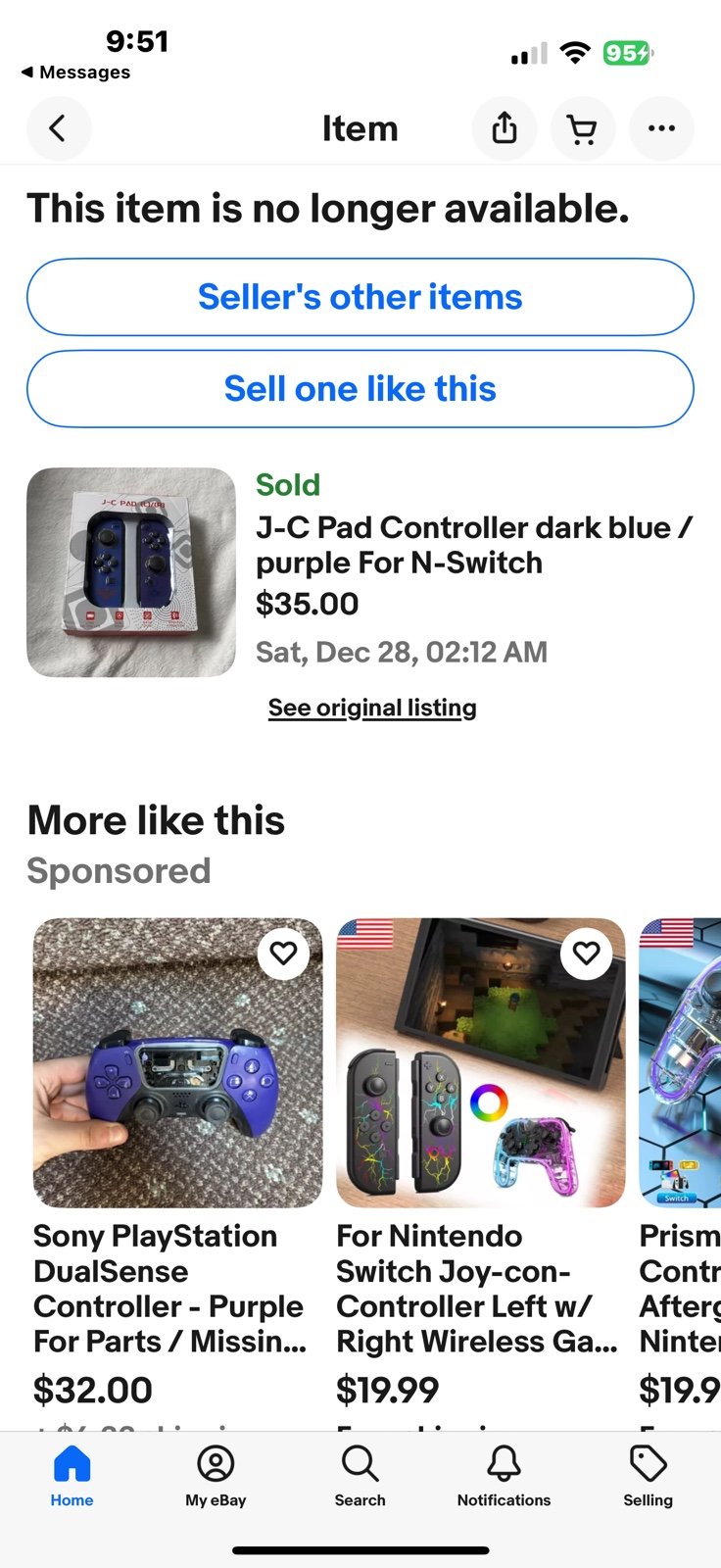Screen dimensions: 721x1568
Task: Open the three-dot overflow menu
Action: tap(661, 128)
